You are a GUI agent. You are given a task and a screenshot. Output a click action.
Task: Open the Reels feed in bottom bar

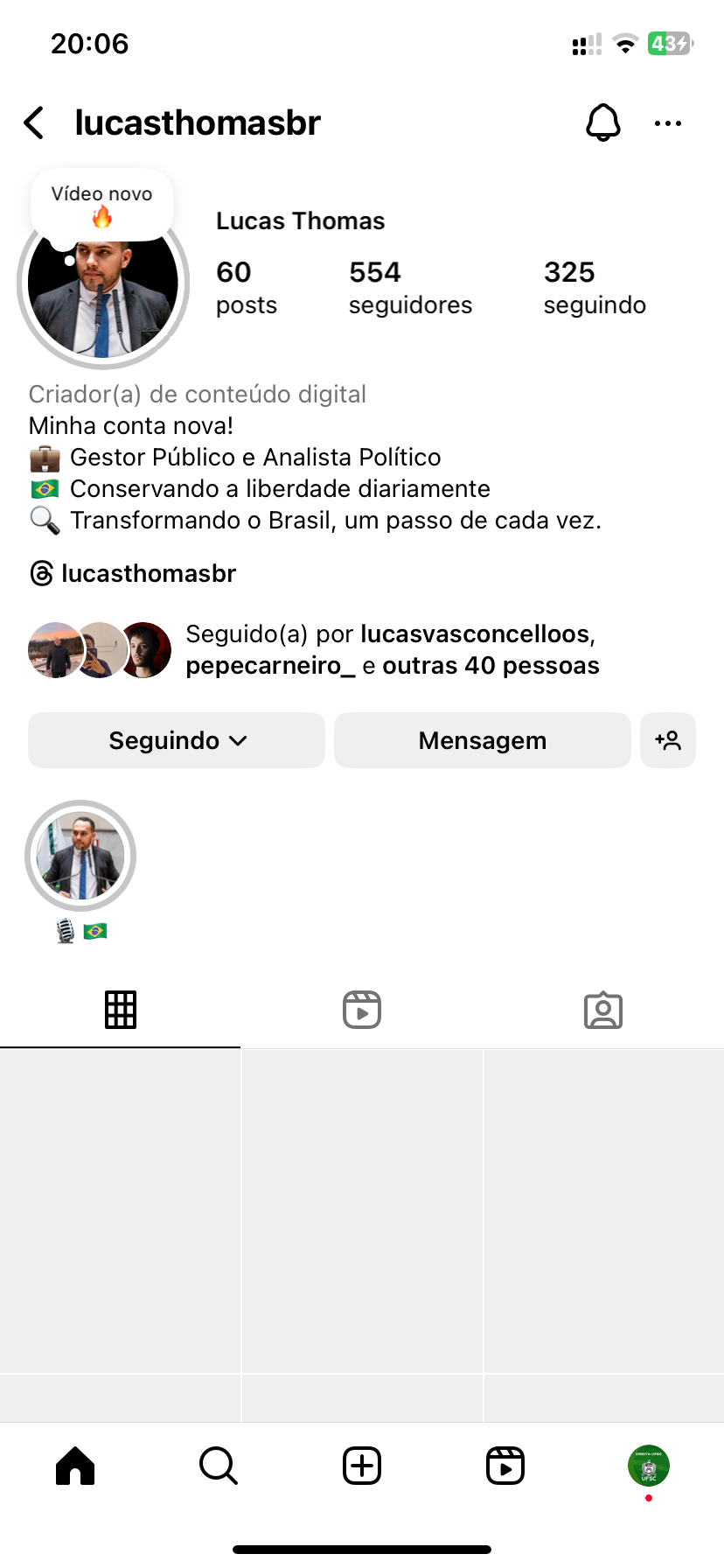[505, 1466]
